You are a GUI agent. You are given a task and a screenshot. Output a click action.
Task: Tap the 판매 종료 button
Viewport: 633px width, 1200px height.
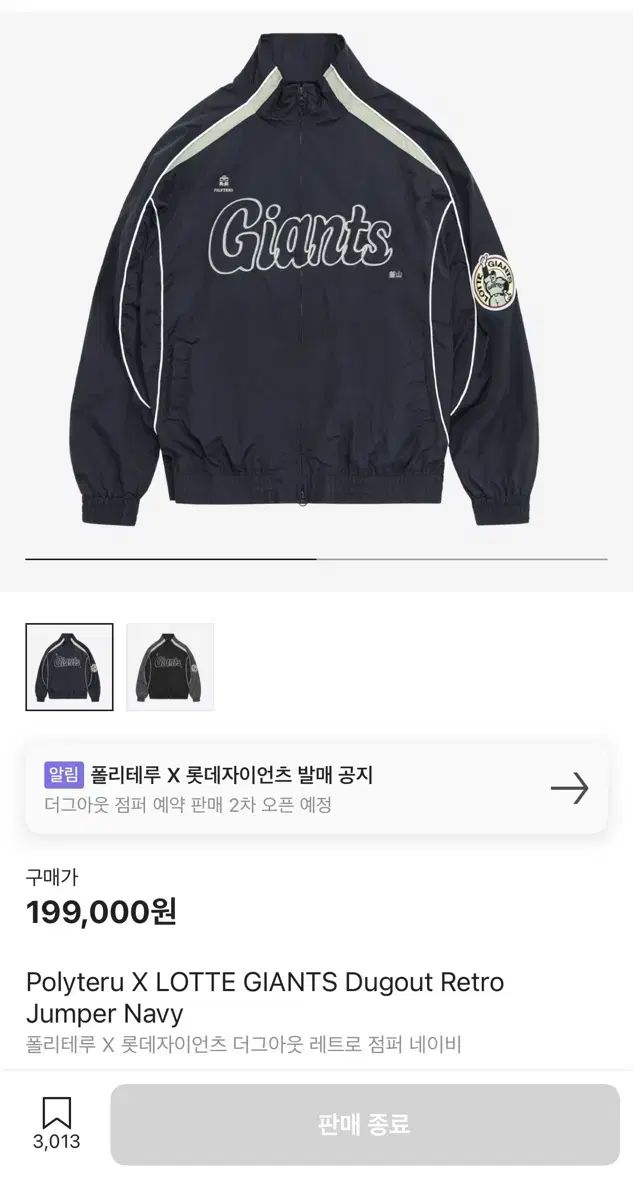click(364, 1124)
